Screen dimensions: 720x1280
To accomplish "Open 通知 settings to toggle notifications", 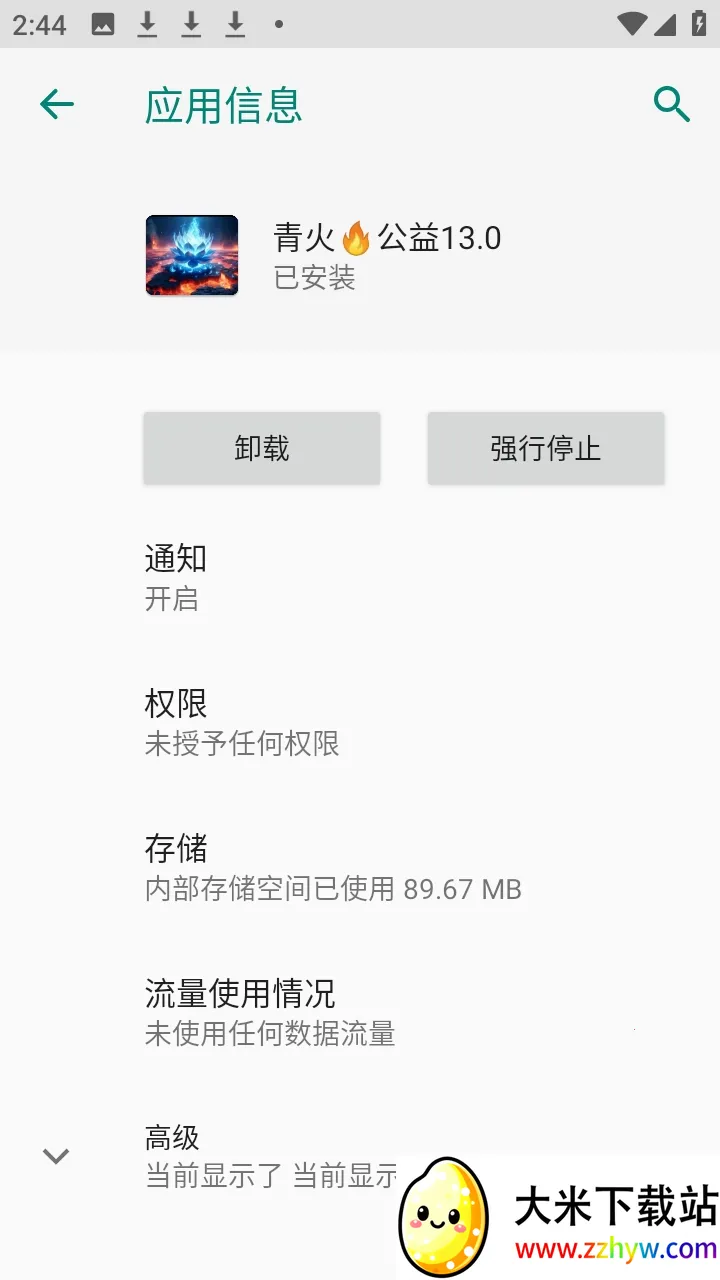I will tap(176, 559).
